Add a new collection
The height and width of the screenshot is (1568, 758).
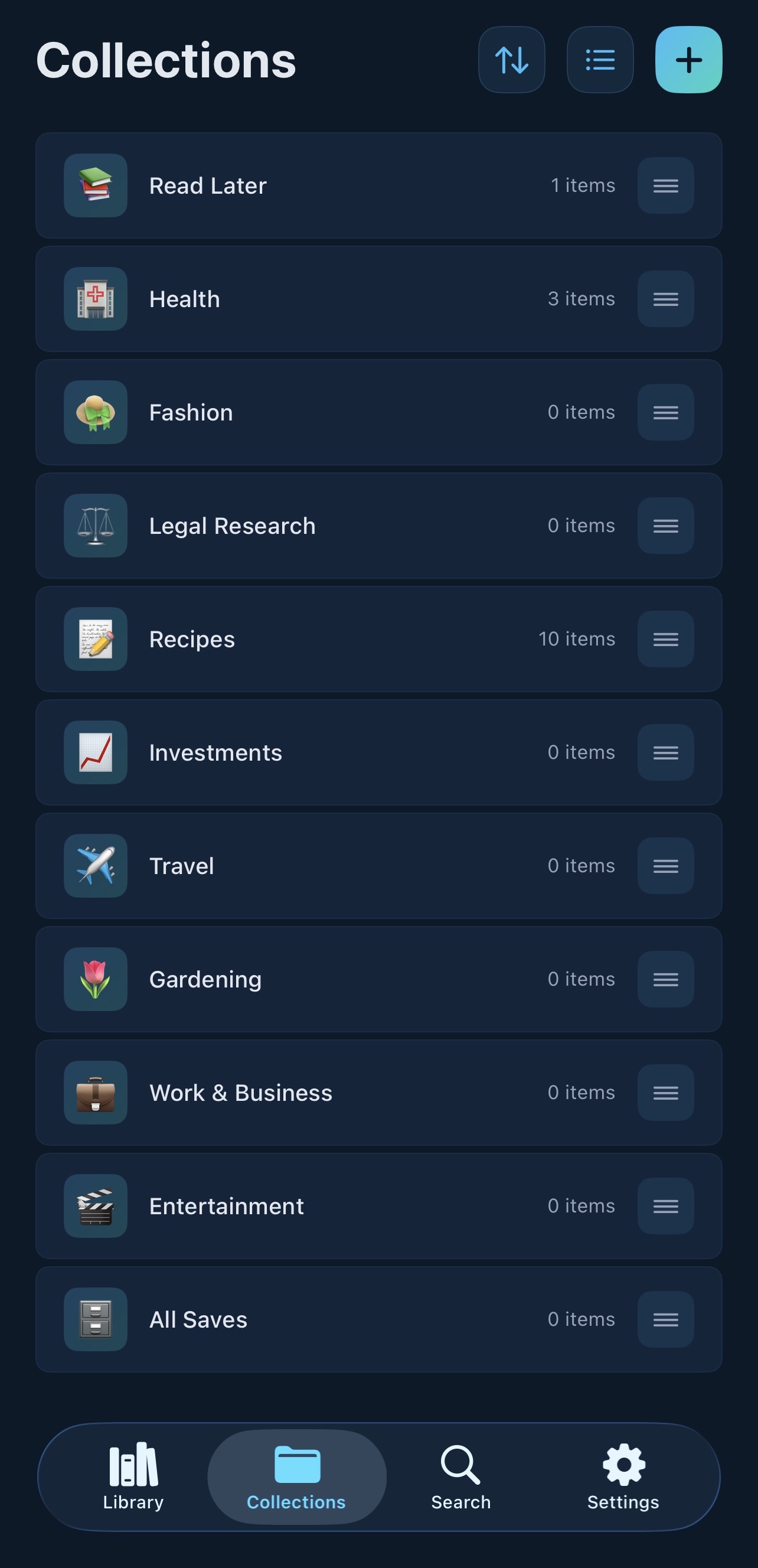coord(688,60)
